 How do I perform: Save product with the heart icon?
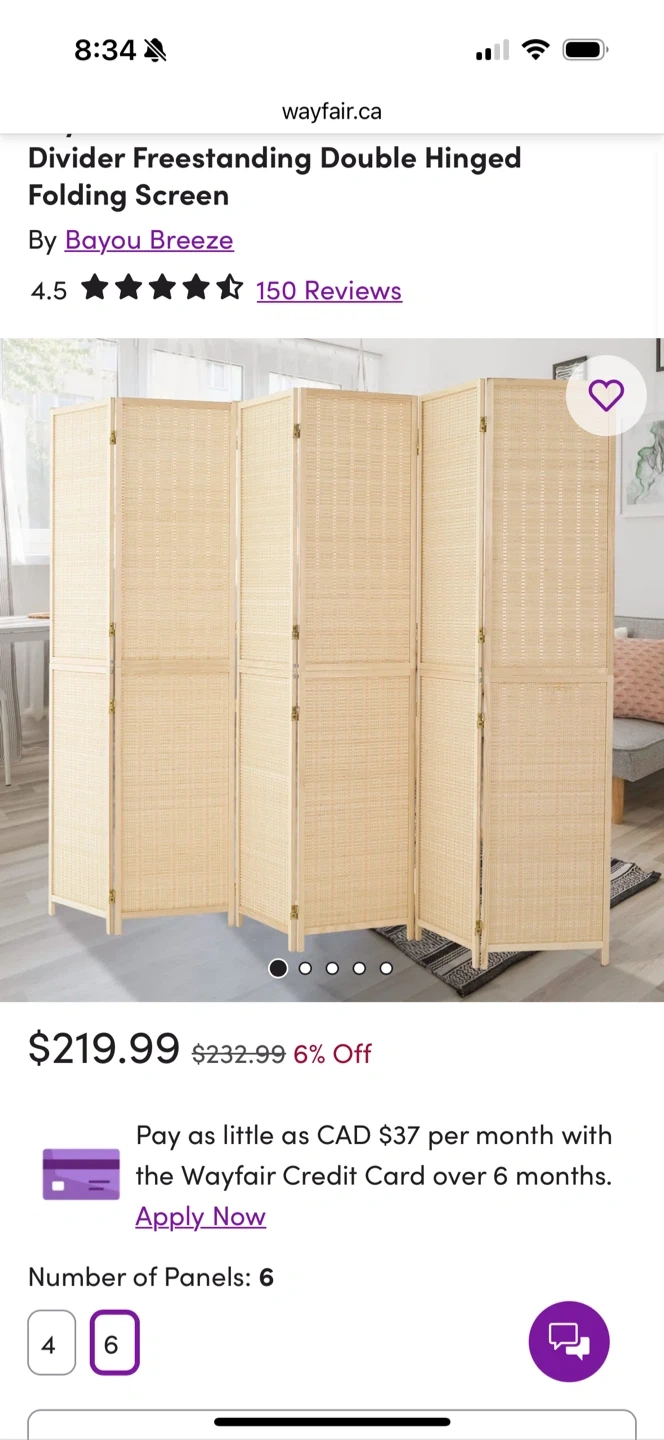[x=606, y=396]
